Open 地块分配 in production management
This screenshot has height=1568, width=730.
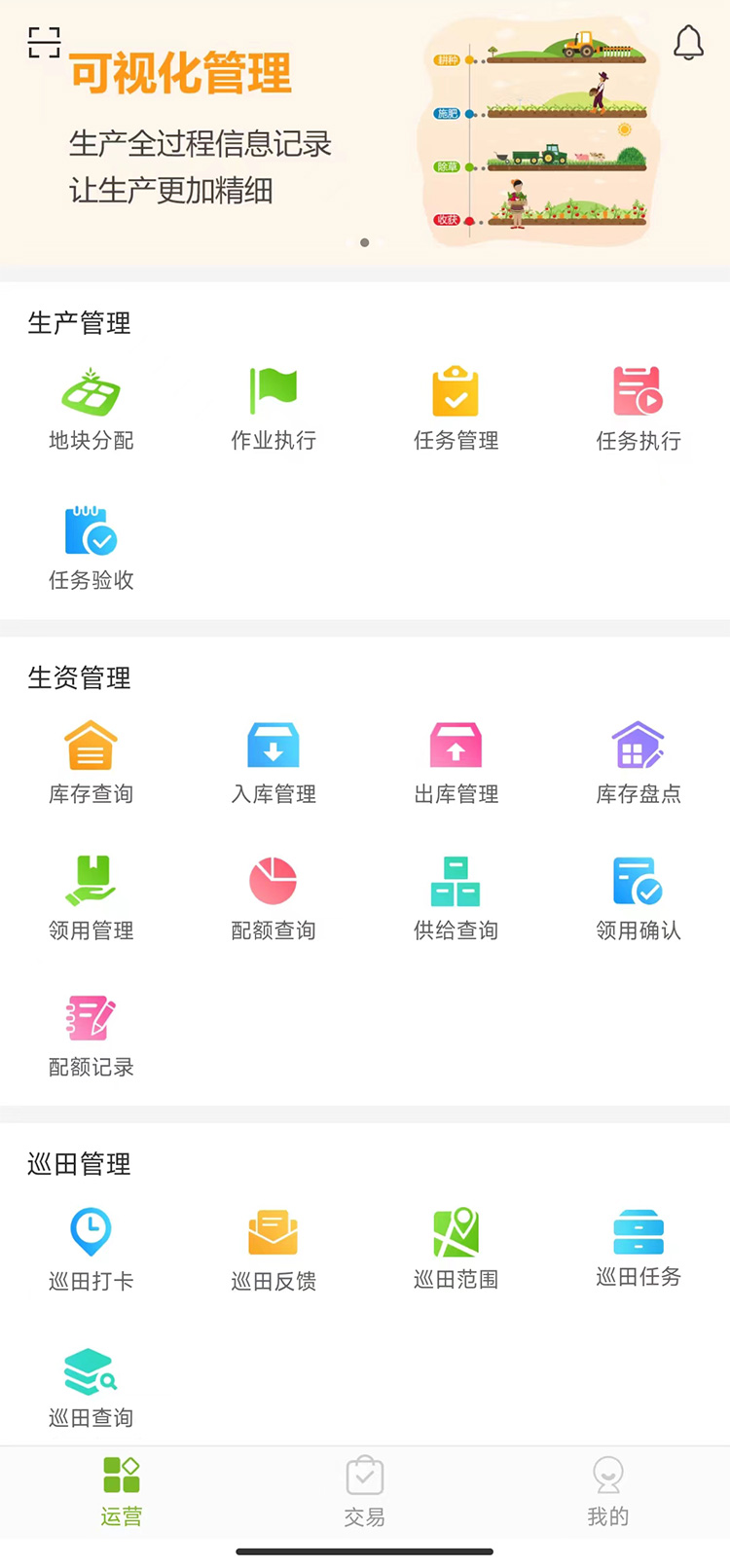(91, 409)
